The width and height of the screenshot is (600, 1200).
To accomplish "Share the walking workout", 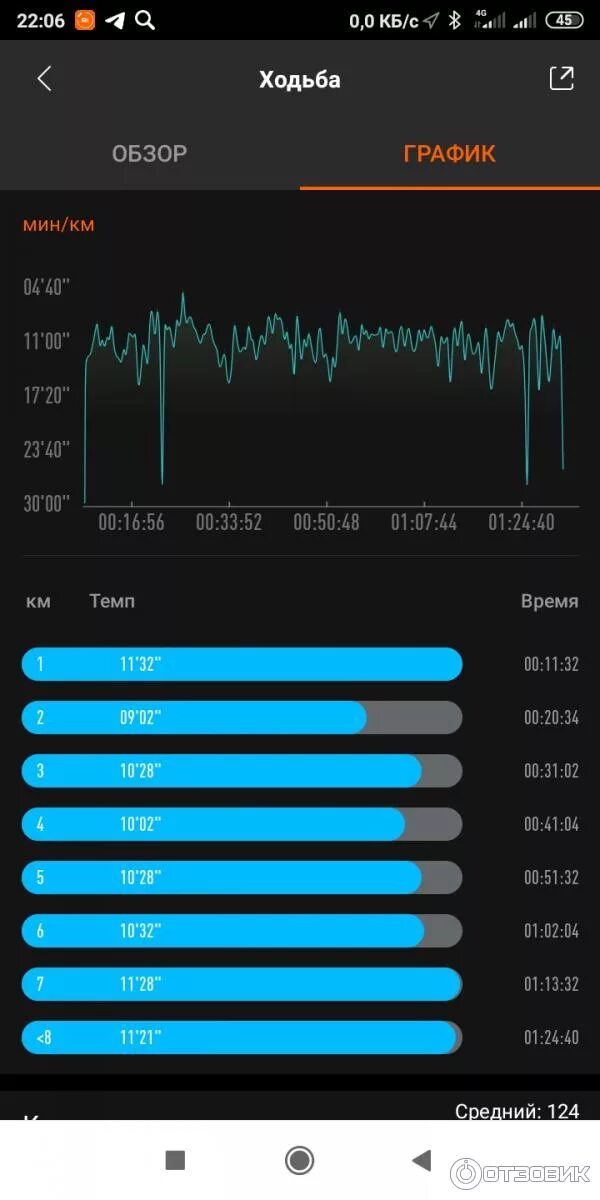I will (x=562, y=79).
